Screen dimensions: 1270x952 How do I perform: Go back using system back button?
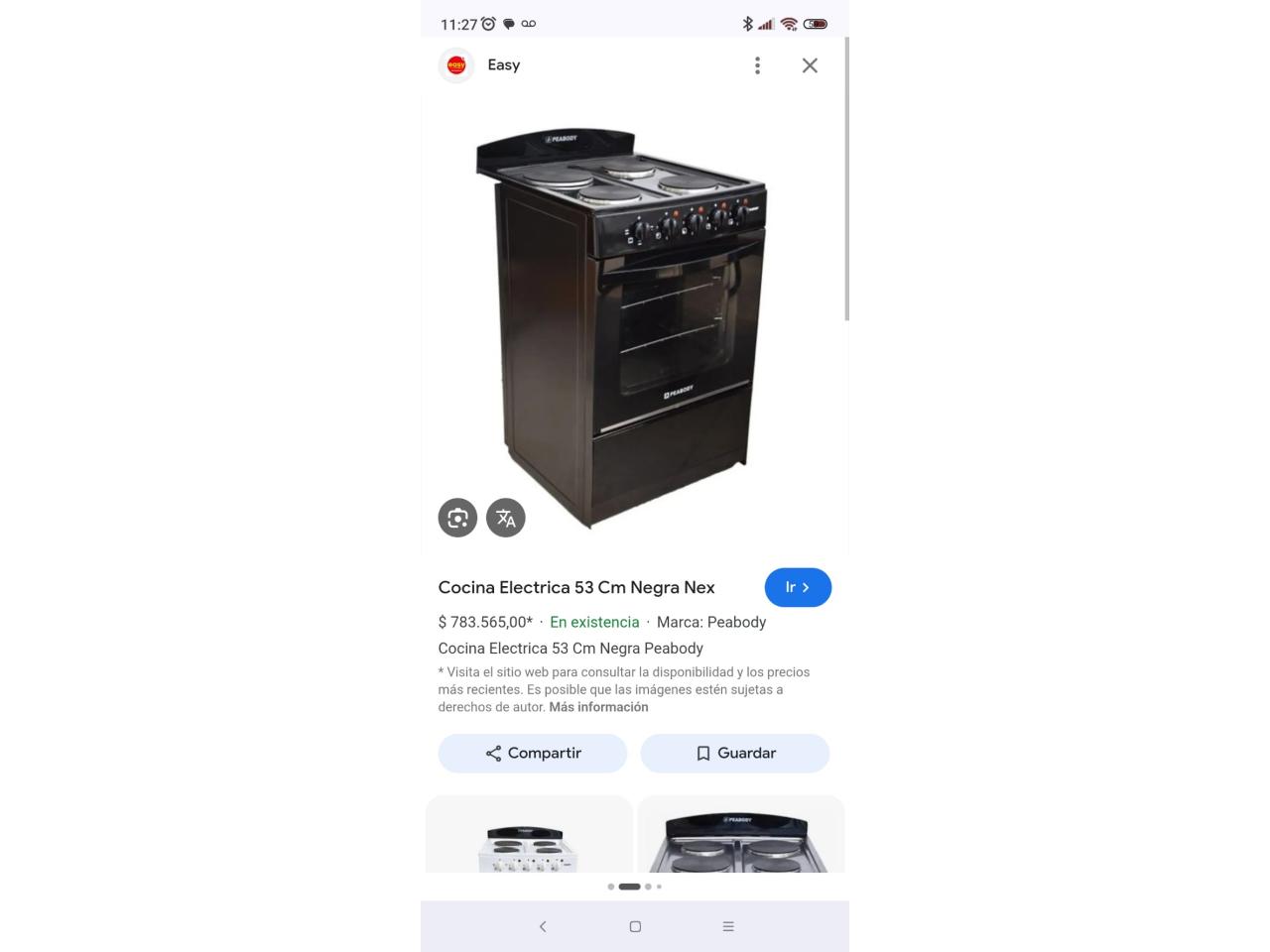coord(543,926)
